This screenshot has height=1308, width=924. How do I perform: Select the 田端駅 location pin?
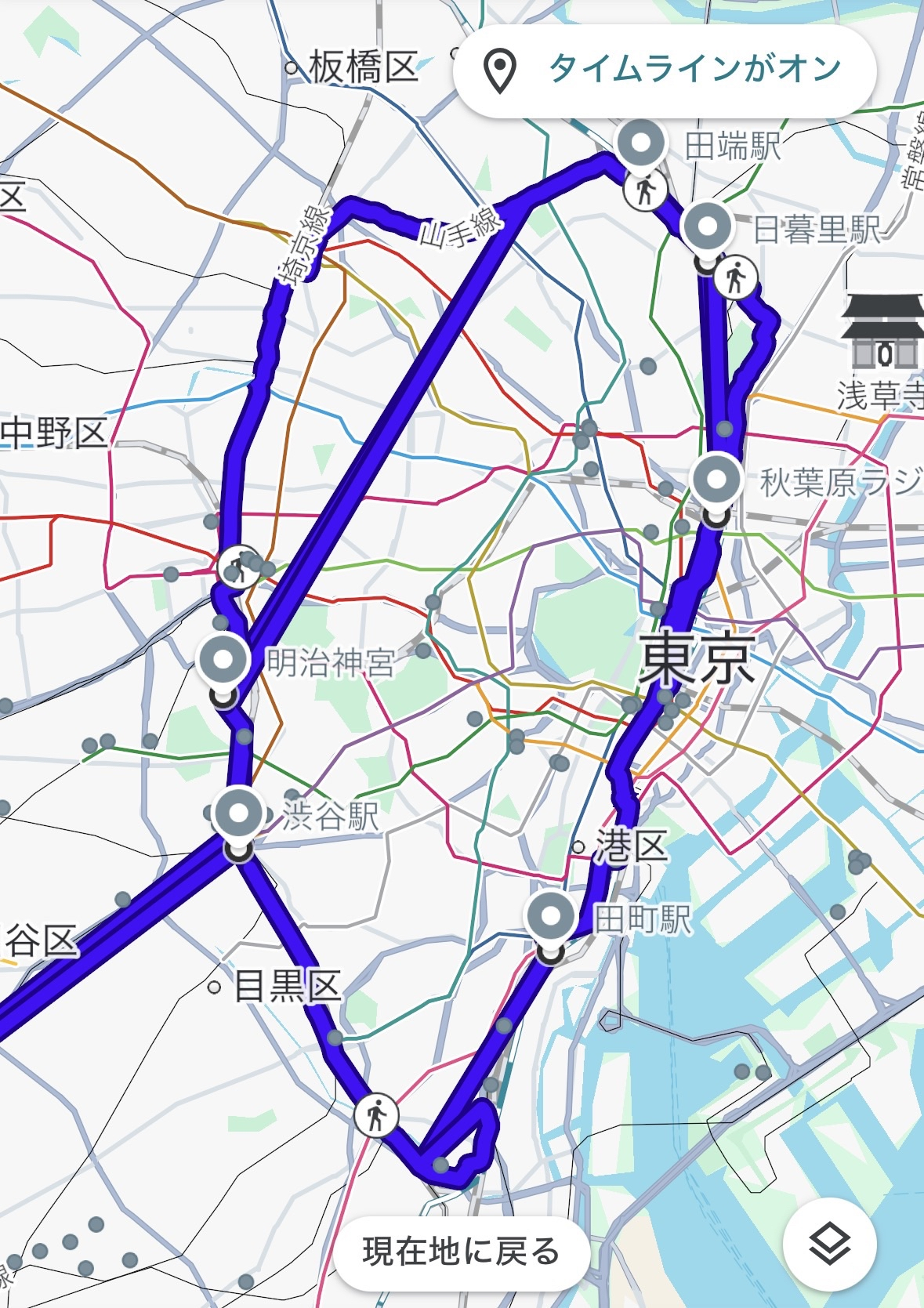[641, 143]
